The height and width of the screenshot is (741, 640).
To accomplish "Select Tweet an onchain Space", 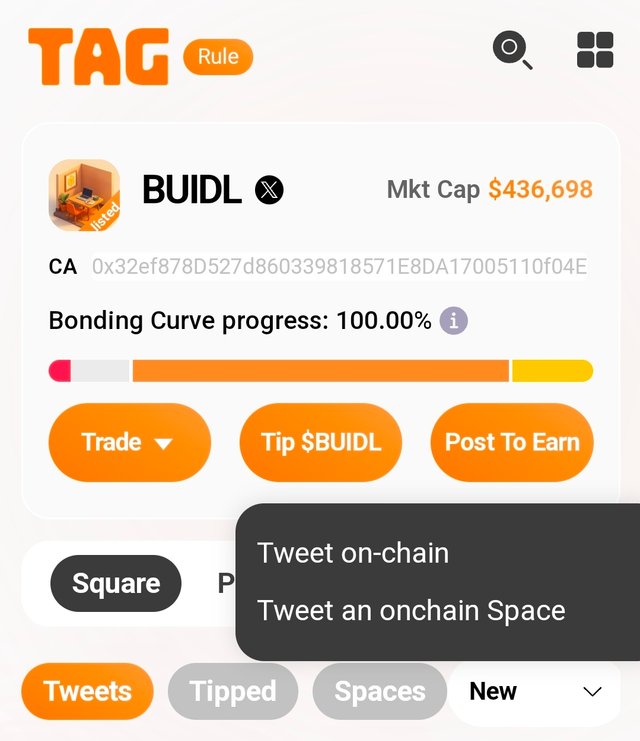I will pyautogui.click(x=411, y=611).
